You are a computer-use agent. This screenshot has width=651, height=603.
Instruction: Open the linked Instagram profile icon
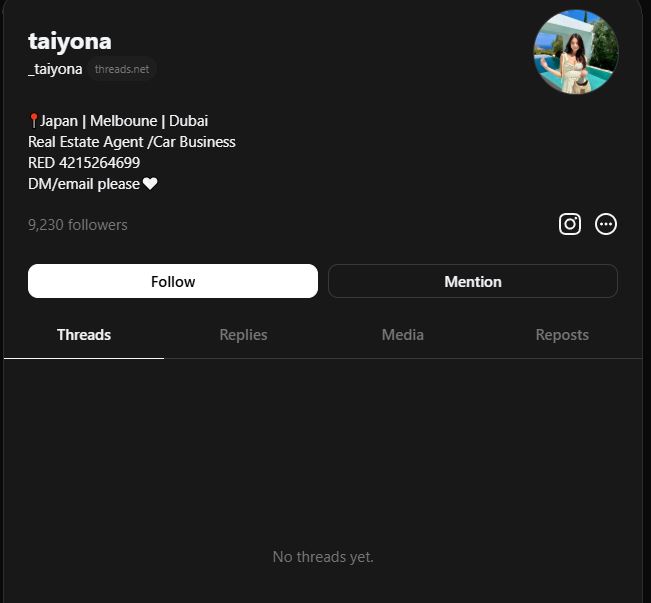(x=570, y=224)
